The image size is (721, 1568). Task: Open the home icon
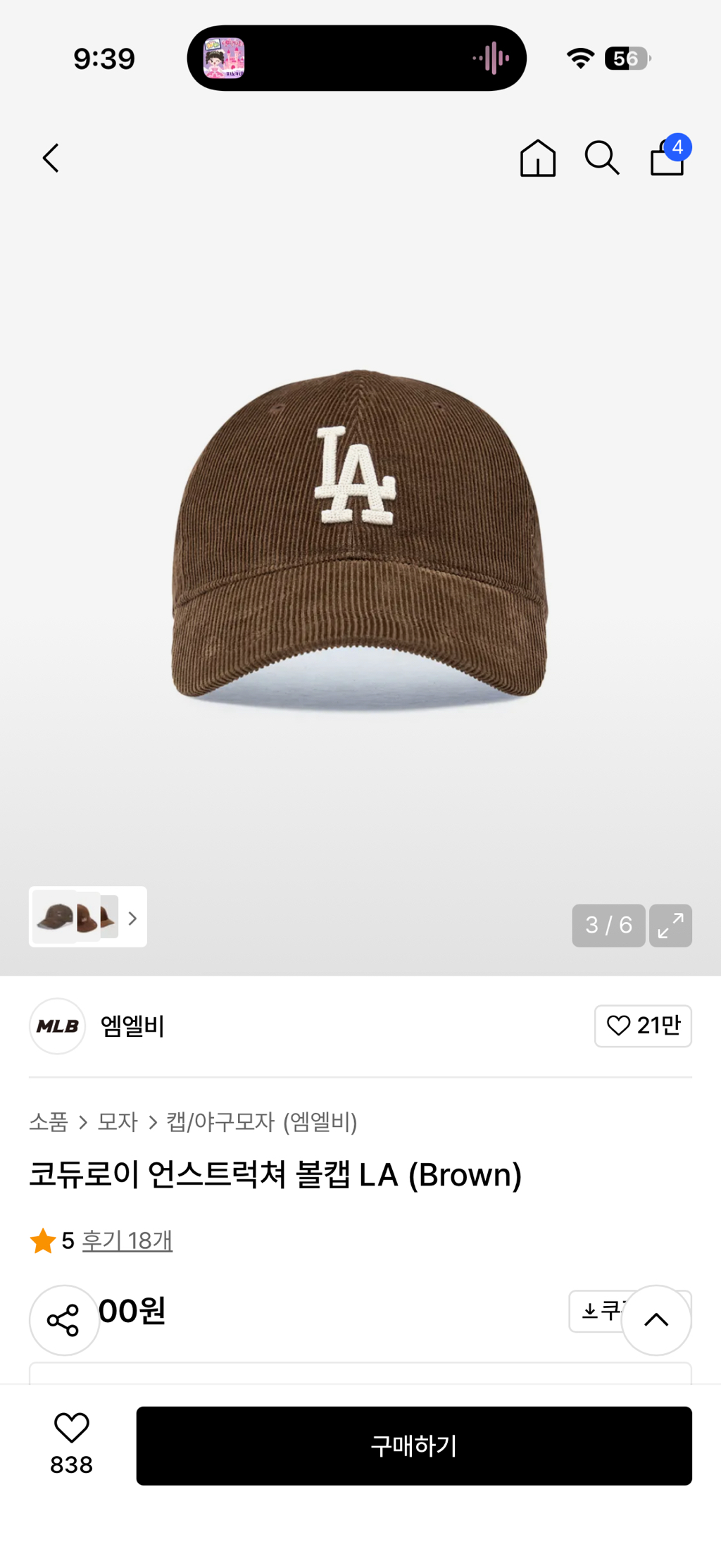537,158
